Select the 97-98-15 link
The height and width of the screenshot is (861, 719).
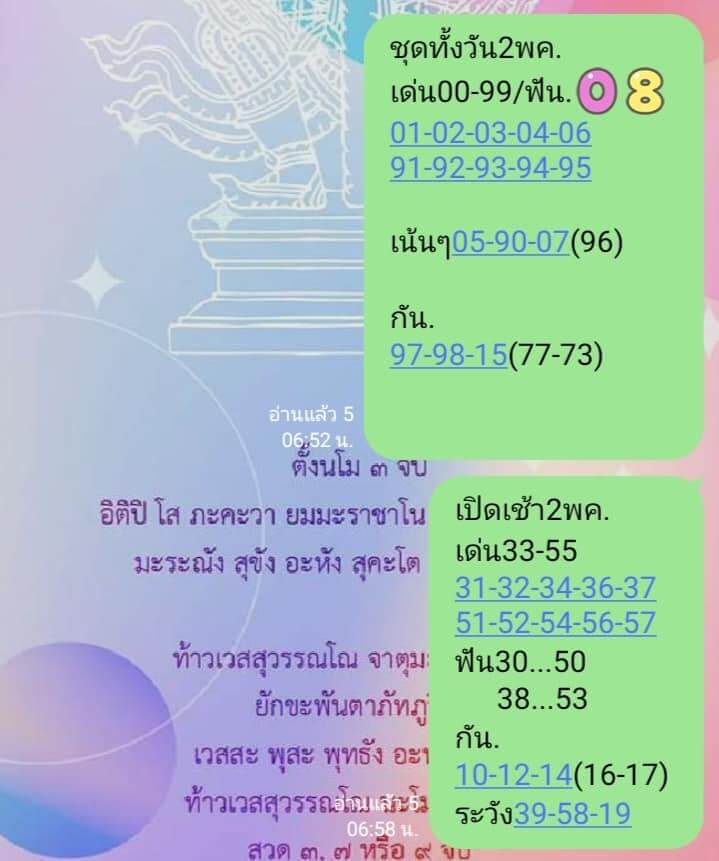[448, 355]
